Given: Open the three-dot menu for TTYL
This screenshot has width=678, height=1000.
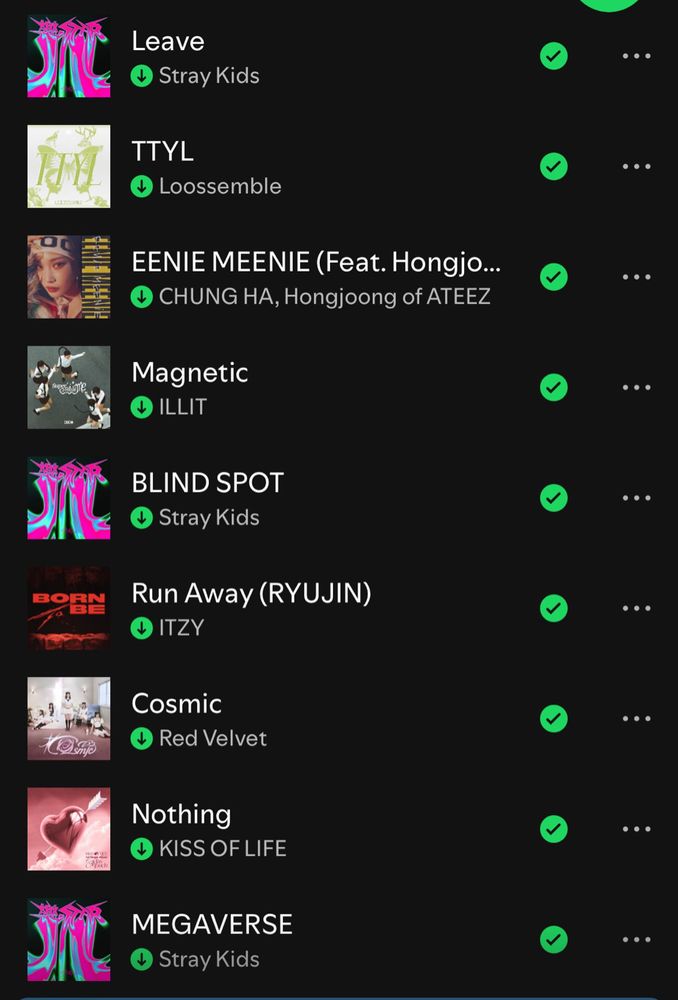Looking at the screenshot, I should [636, 166].
